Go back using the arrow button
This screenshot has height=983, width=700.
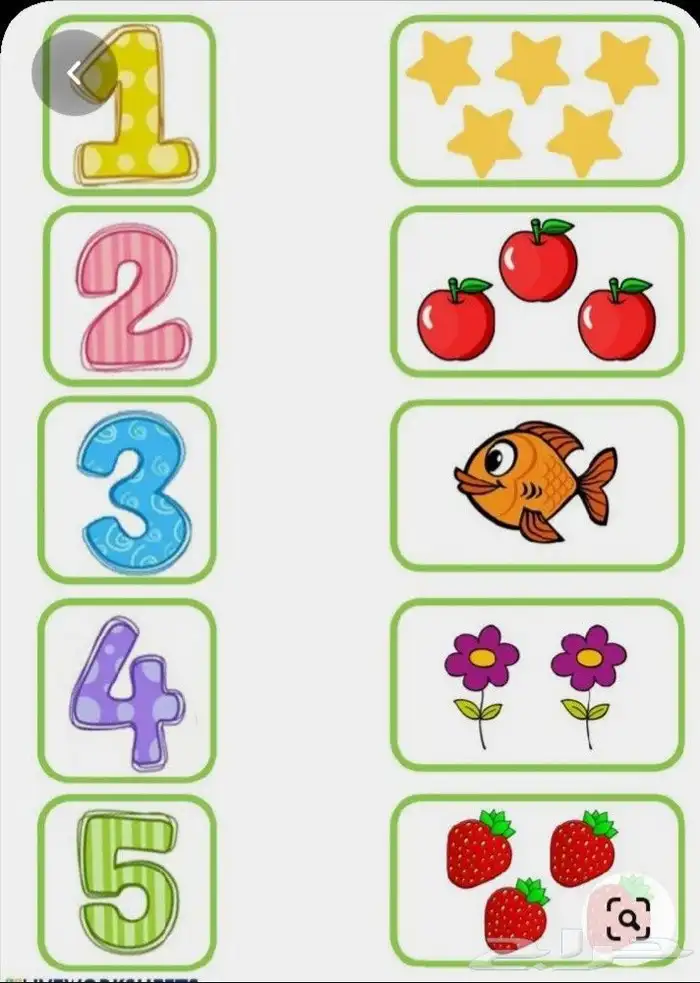coord(75,73)
